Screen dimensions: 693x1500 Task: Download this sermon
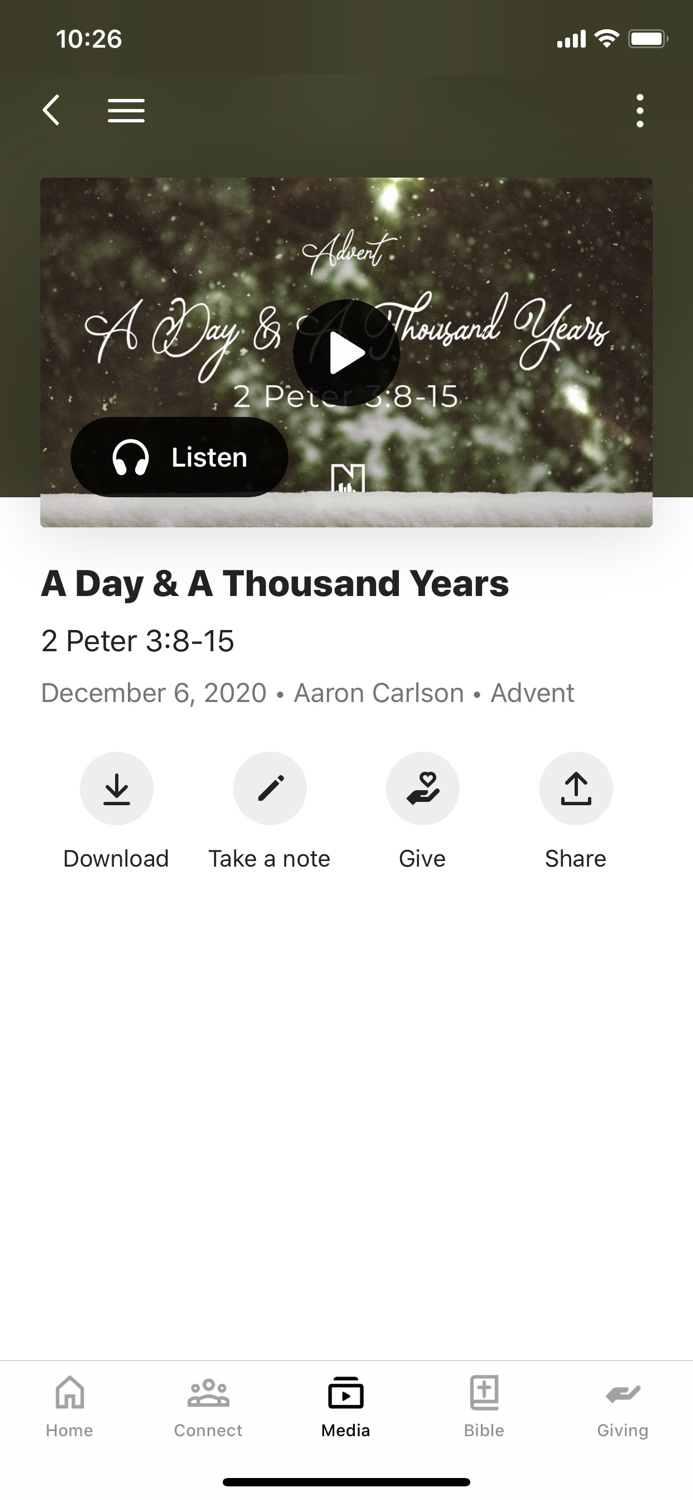pyautogui.click(x=116, y=789)
